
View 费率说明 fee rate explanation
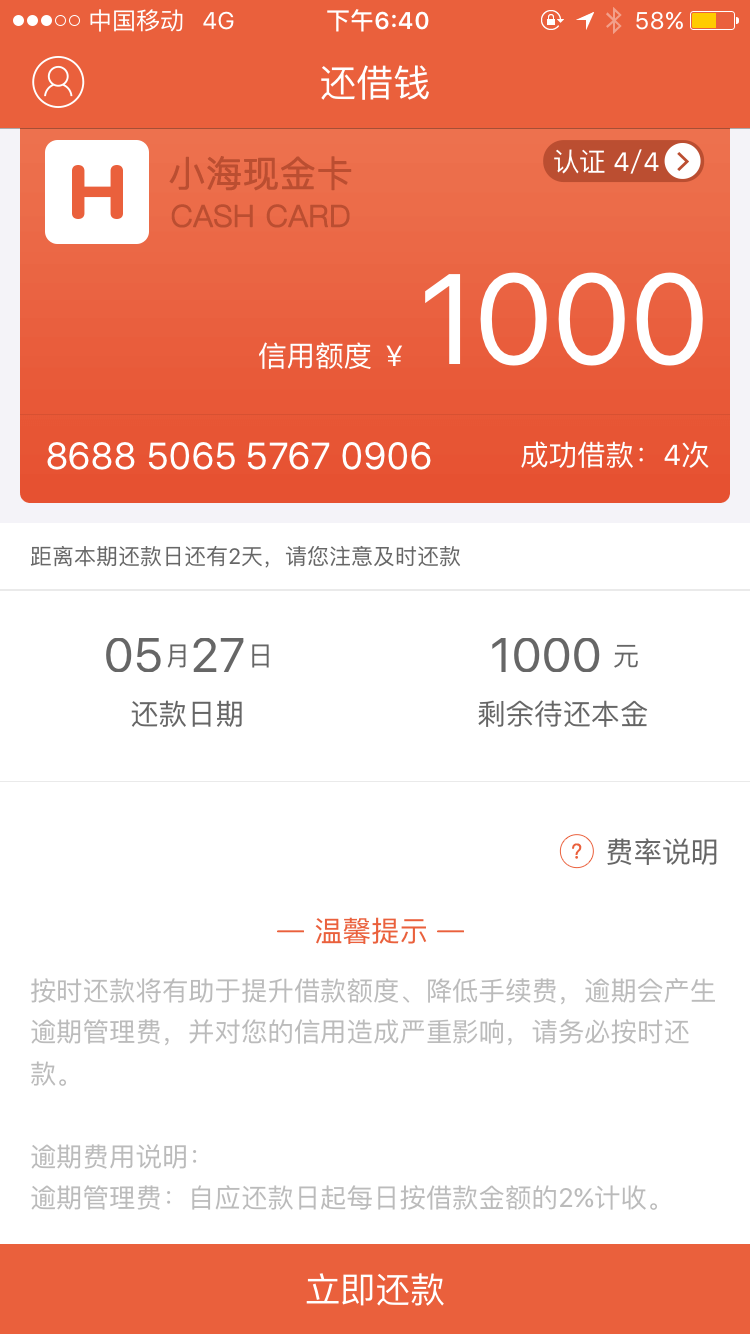(x=639, y=852)
